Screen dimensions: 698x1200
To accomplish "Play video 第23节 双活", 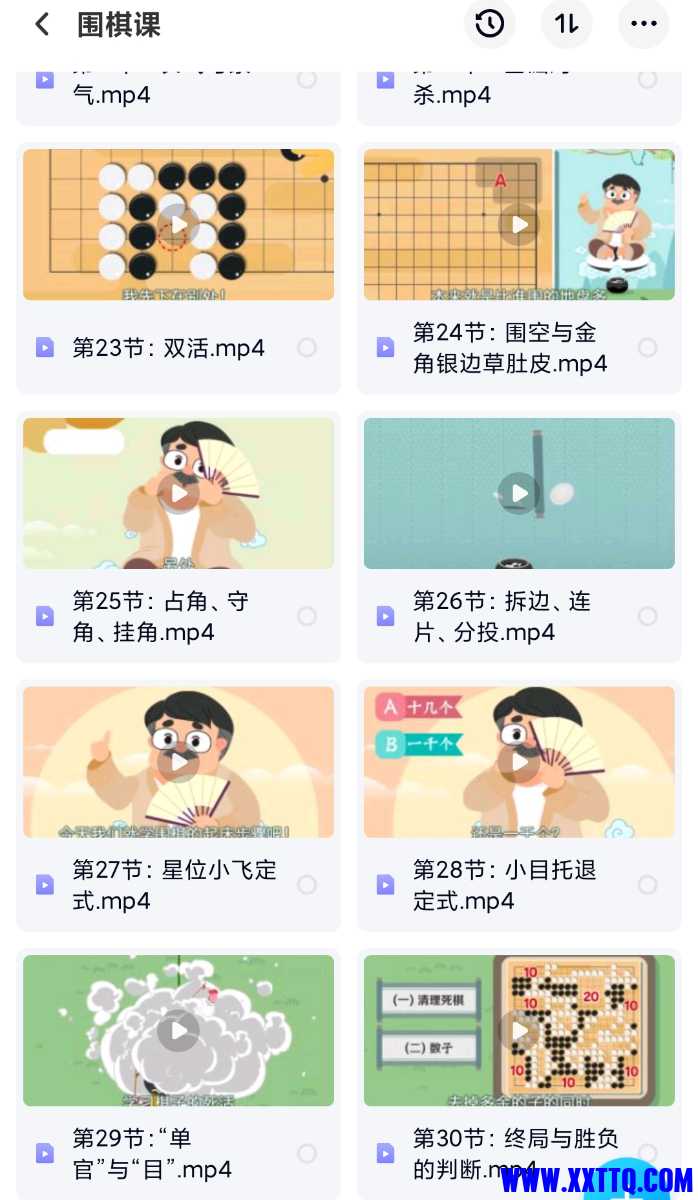I will click(x=179, y=225).
